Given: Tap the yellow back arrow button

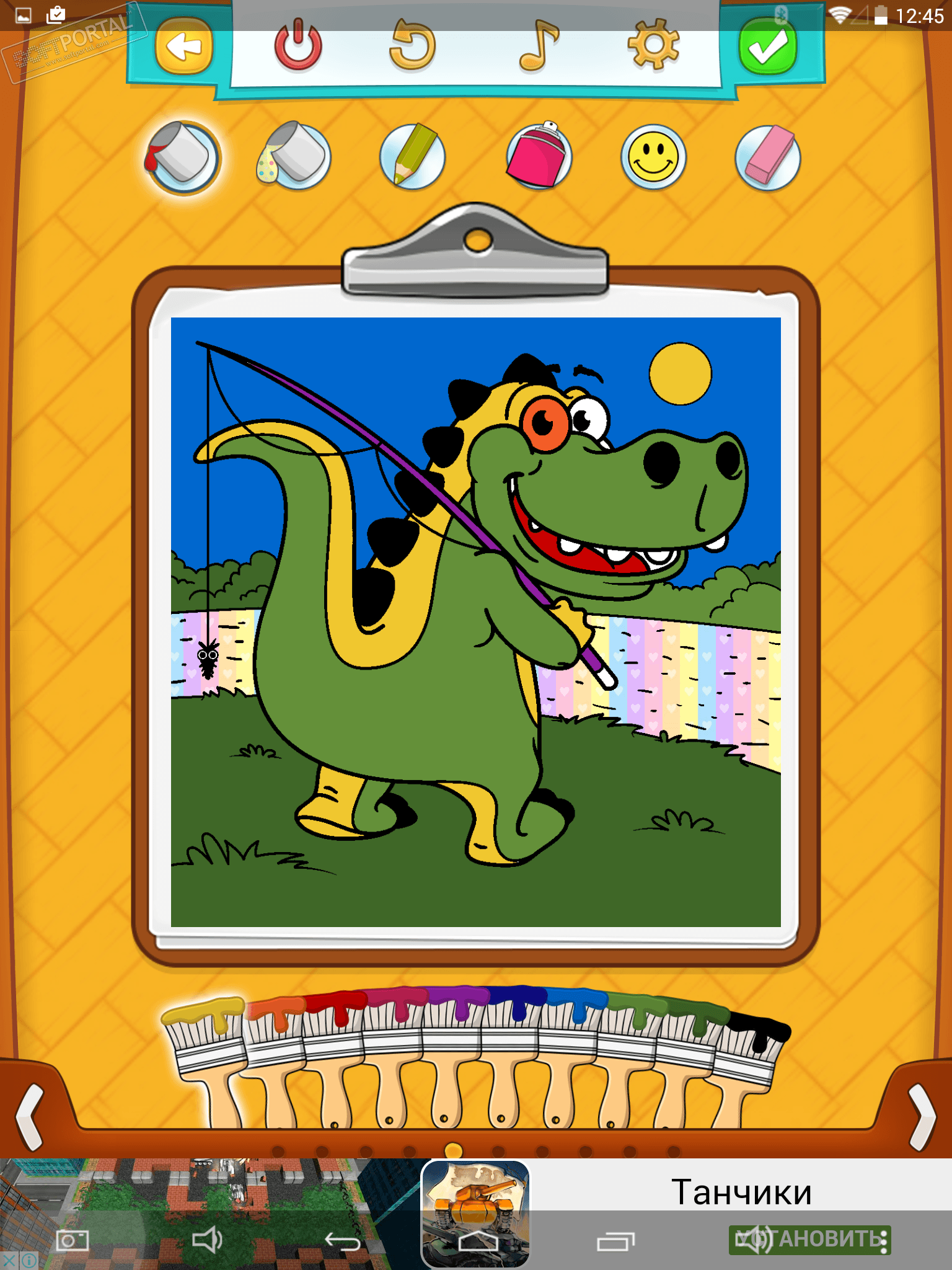Looking at the screenshot, I should (184, 47).
